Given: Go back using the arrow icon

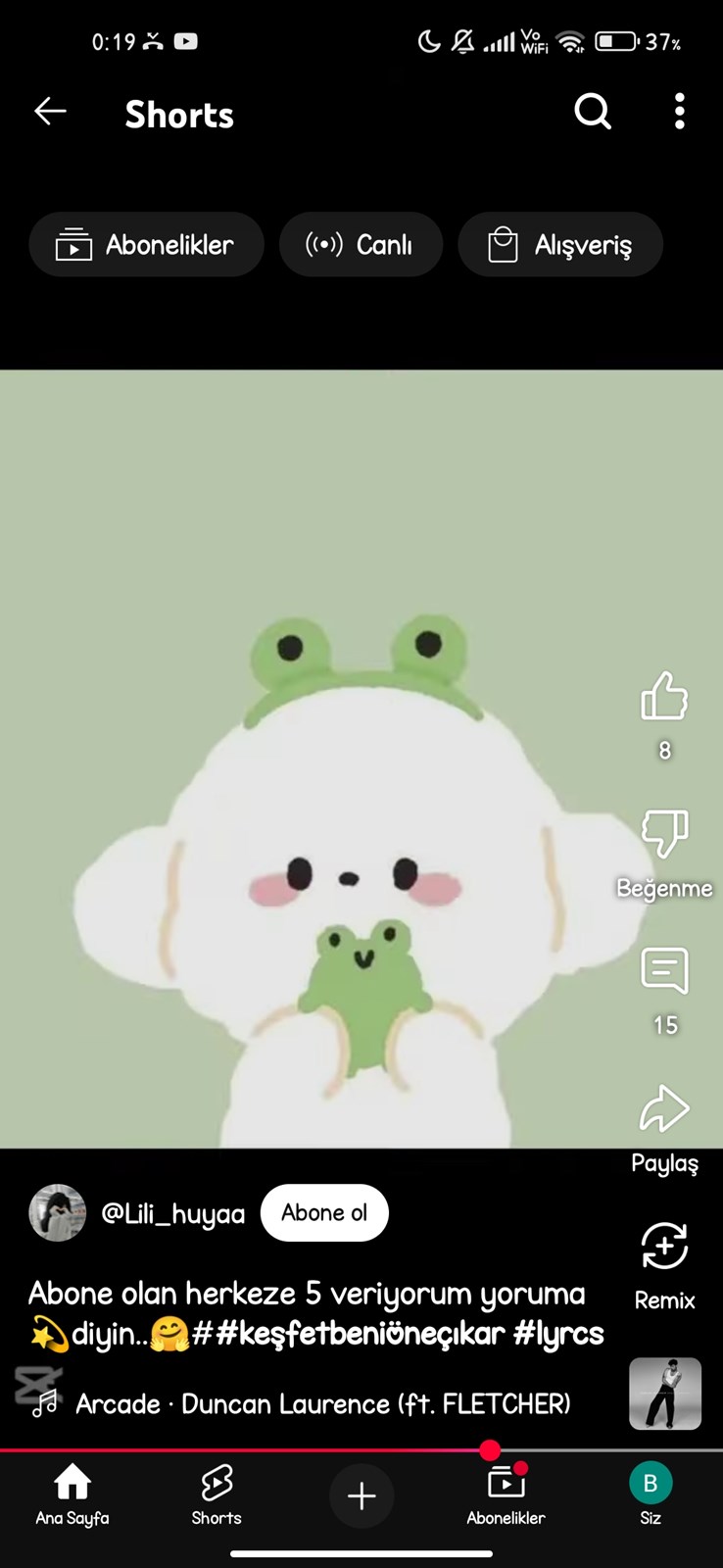Looking at the screenshot, I should coord(51,112).
